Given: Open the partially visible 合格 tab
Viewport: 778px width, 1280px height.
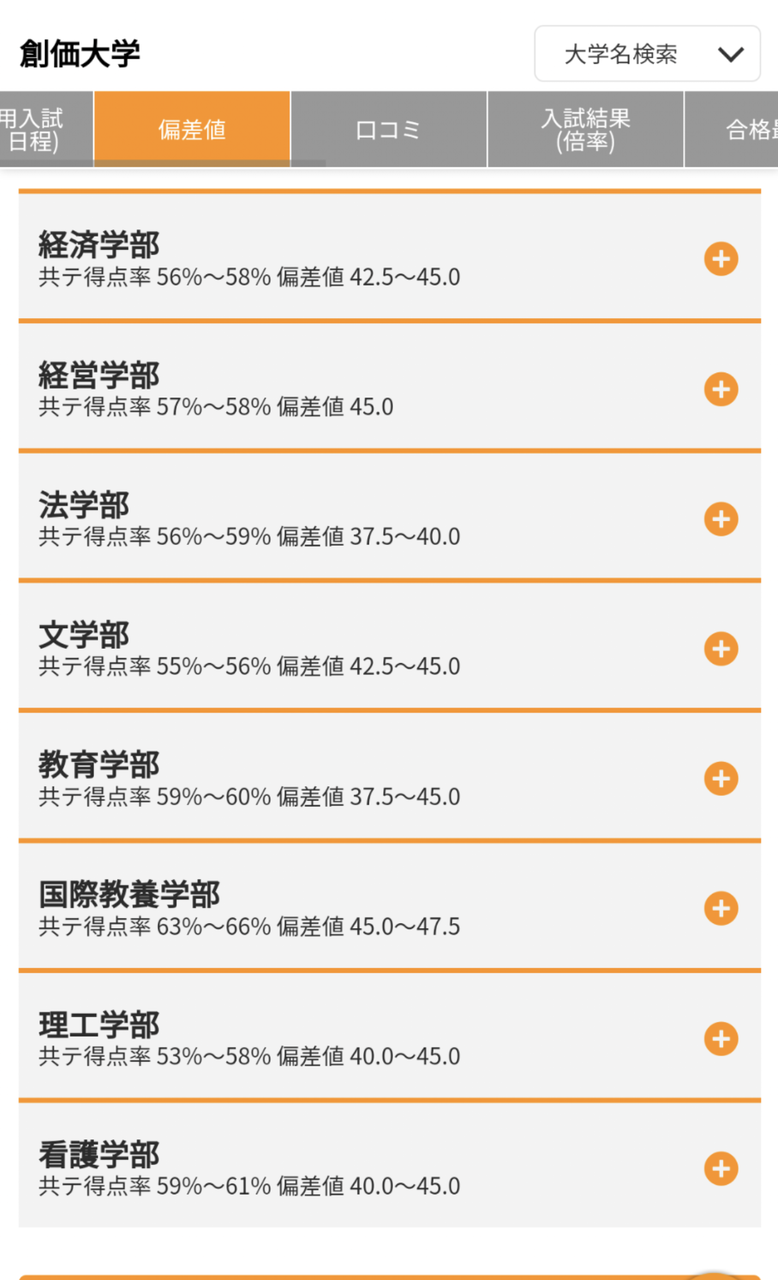Looking at the screenshot, I should pyautogui.click(x=731, y=130).
